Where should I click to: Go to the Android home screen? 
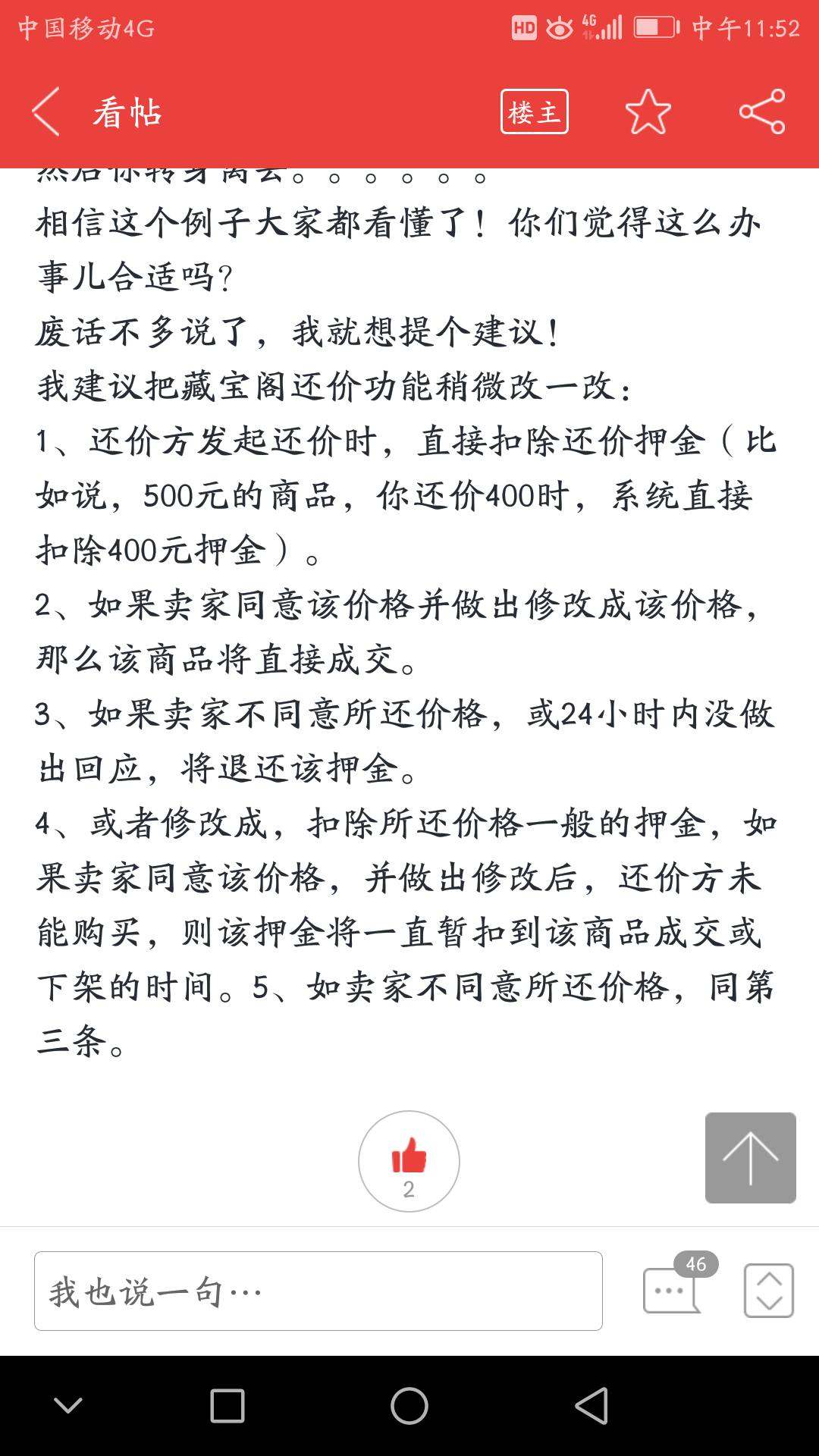[409, 1406]
